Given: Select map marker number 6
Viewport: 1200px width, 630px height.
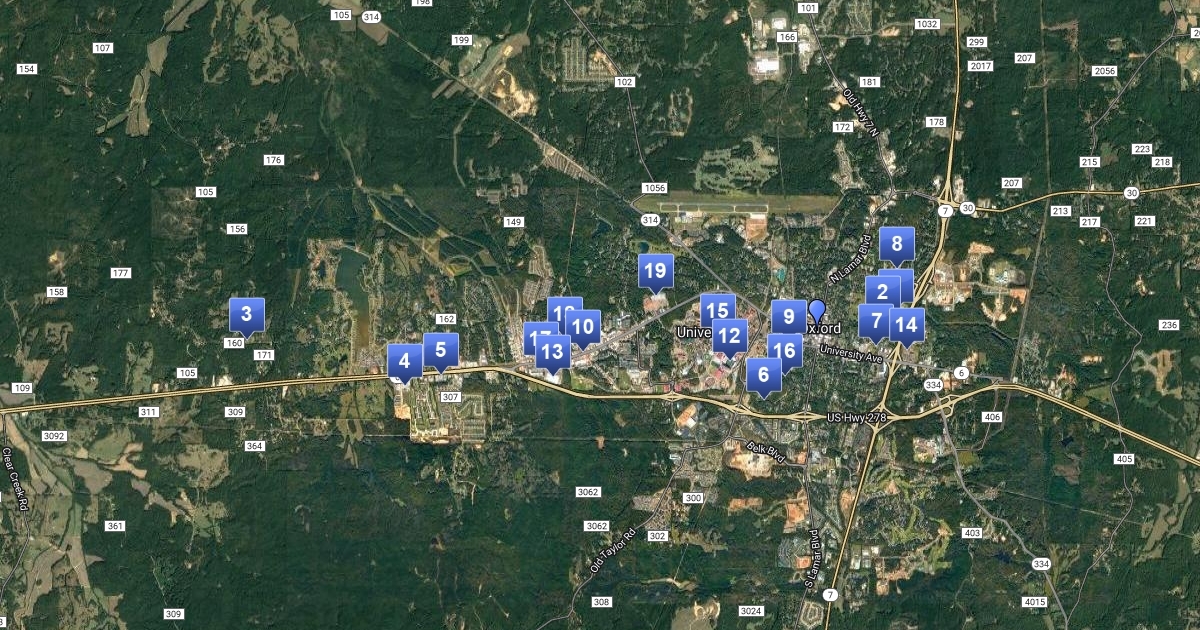Looking at the screenshot, I should 764,375.
